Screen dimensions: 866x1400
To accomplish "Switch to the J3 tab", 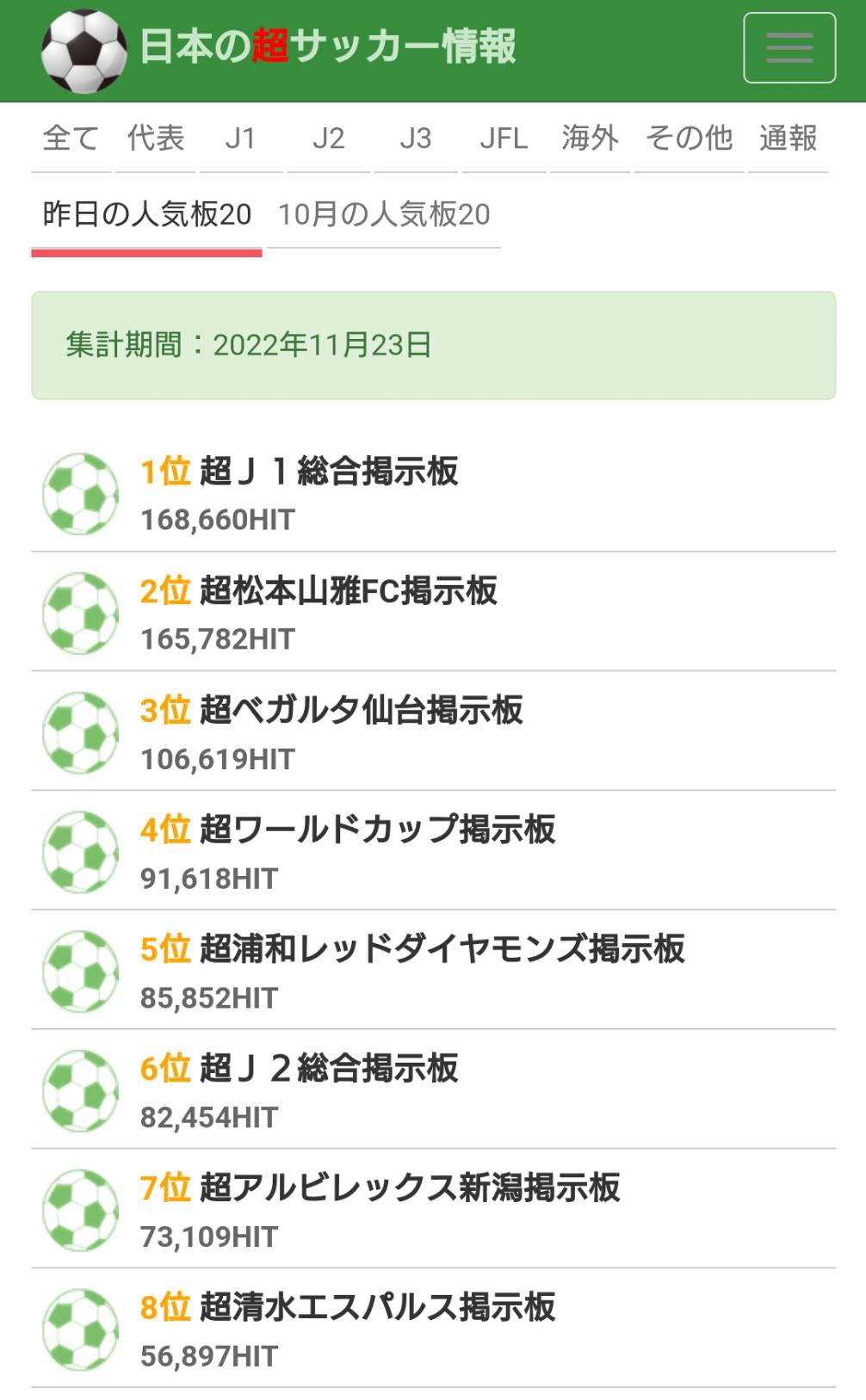I will (x=416, y=139).
